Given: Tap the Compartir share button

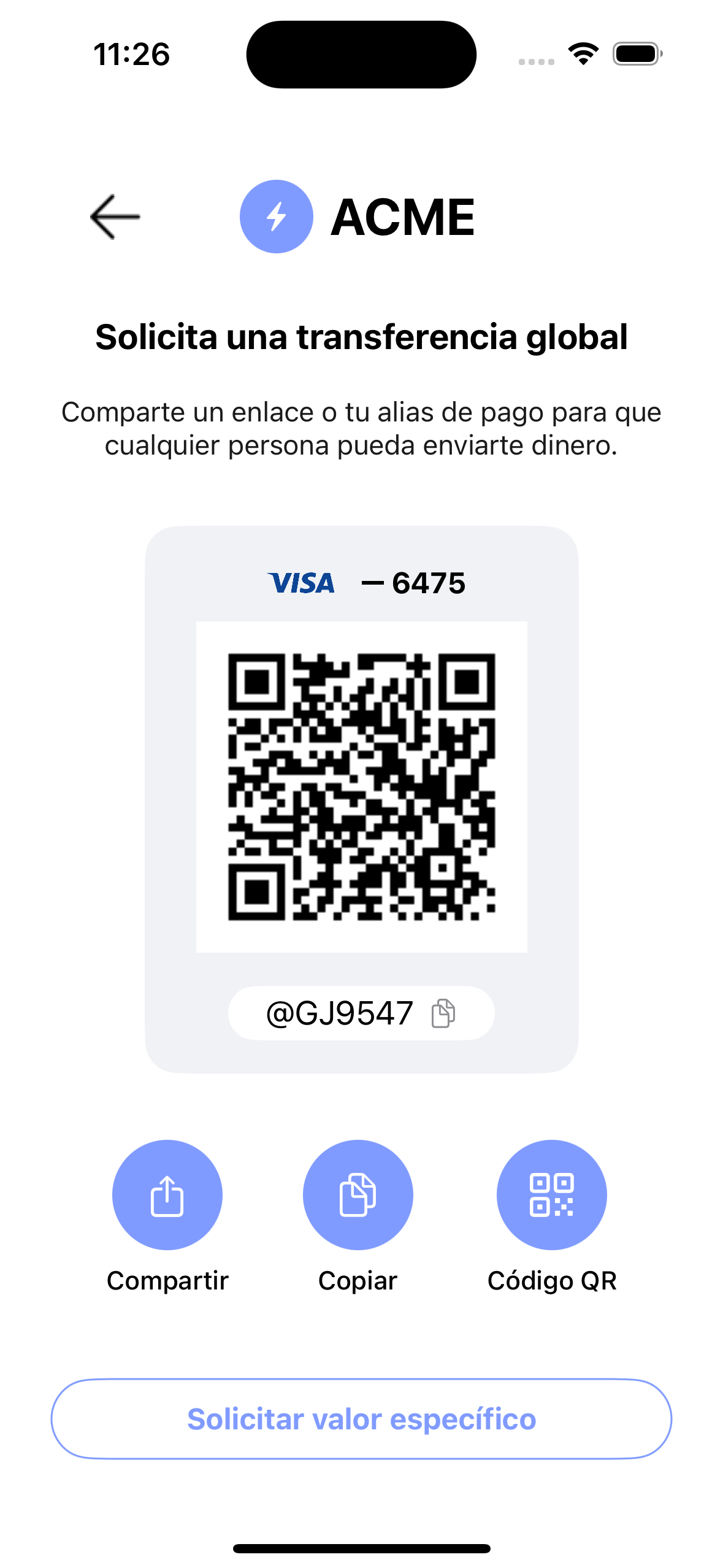Looking at the screenshot, I should (167, 1194).
